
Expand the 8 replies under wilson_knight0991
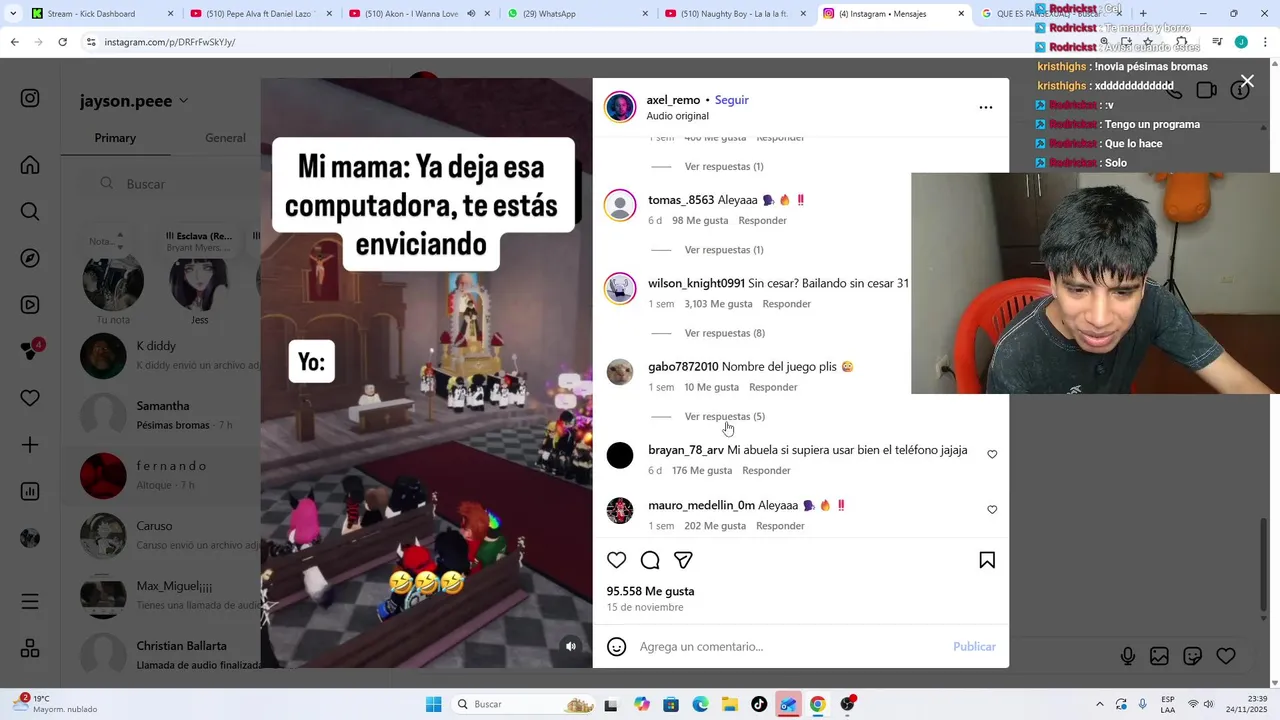[x=724, y=333]
